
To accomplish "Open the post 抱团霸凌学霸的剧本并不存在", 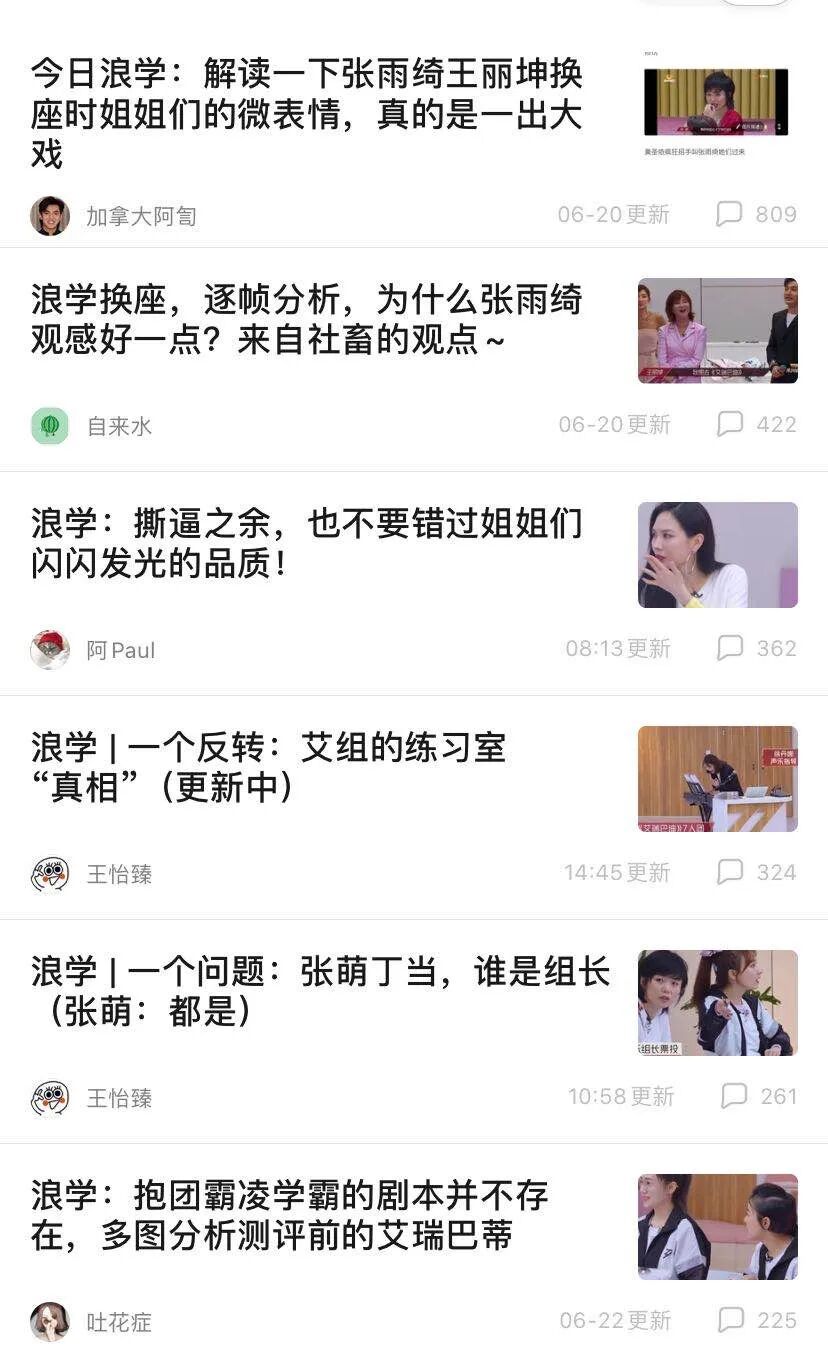I will click(x=290, y=1216).
